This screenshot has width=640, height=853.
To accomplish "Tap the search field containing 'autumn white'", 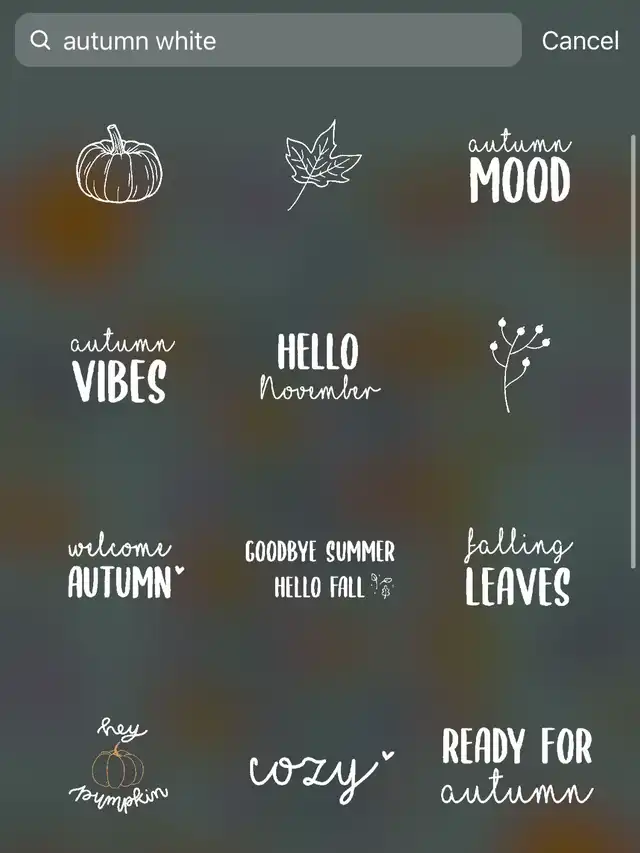I will pyautogui.click(x=268, y=41).
